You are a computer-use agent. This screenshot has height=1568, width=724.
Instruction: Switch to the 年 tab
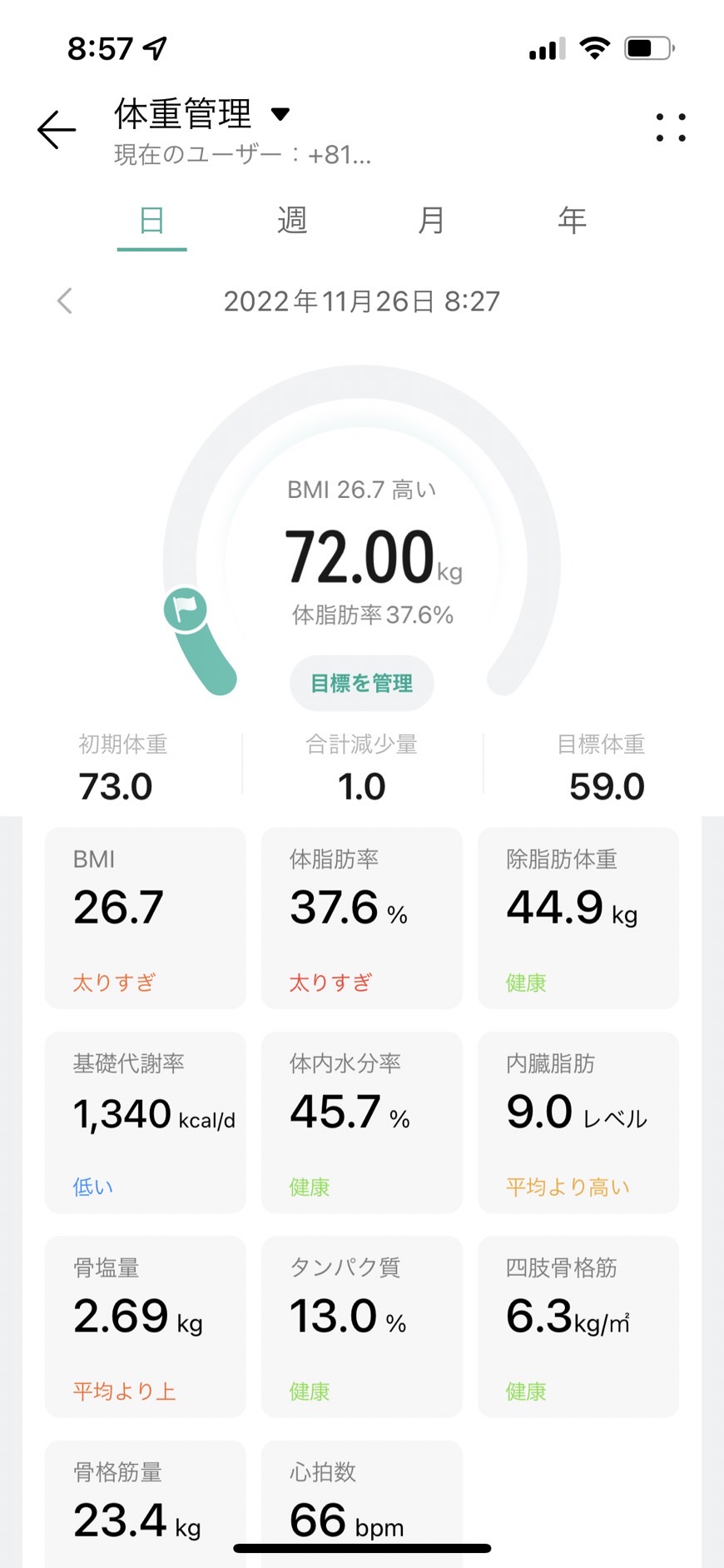[x=572, y=221]
